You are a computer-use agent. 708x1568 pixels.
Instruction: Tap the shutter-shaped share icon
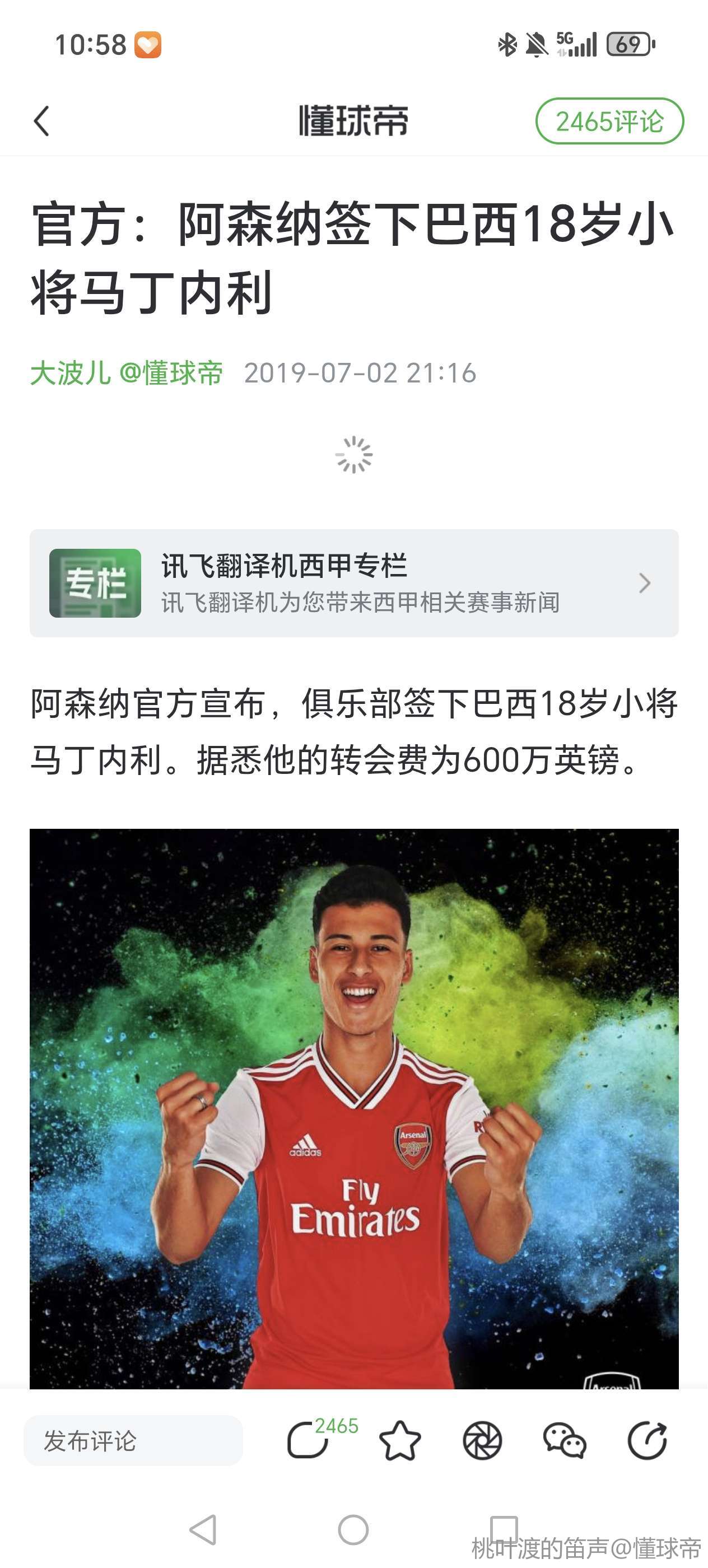[x=482, y=1440]
